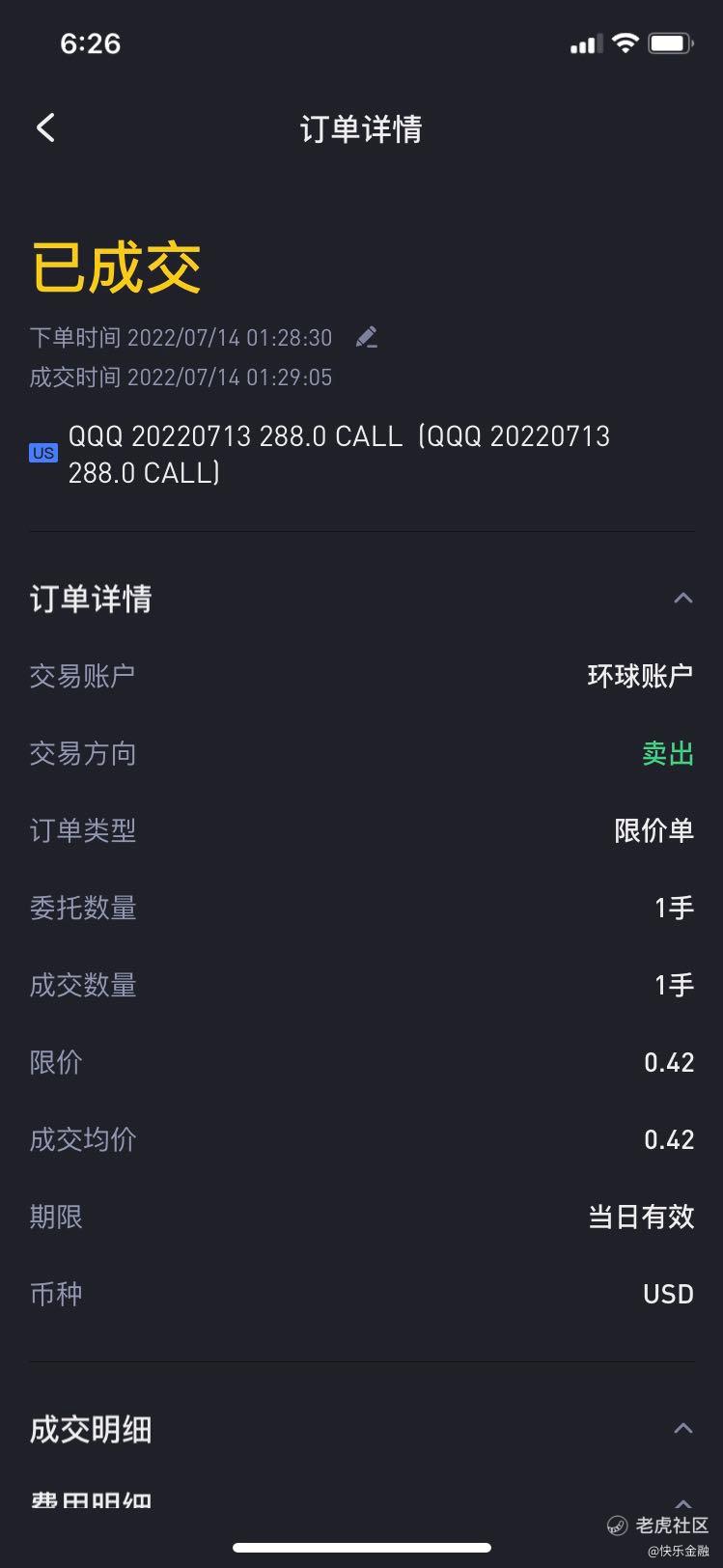Collapse the 订单详情 section
The height and width of the screenshot is (1568, 723).
coord(682,599)
